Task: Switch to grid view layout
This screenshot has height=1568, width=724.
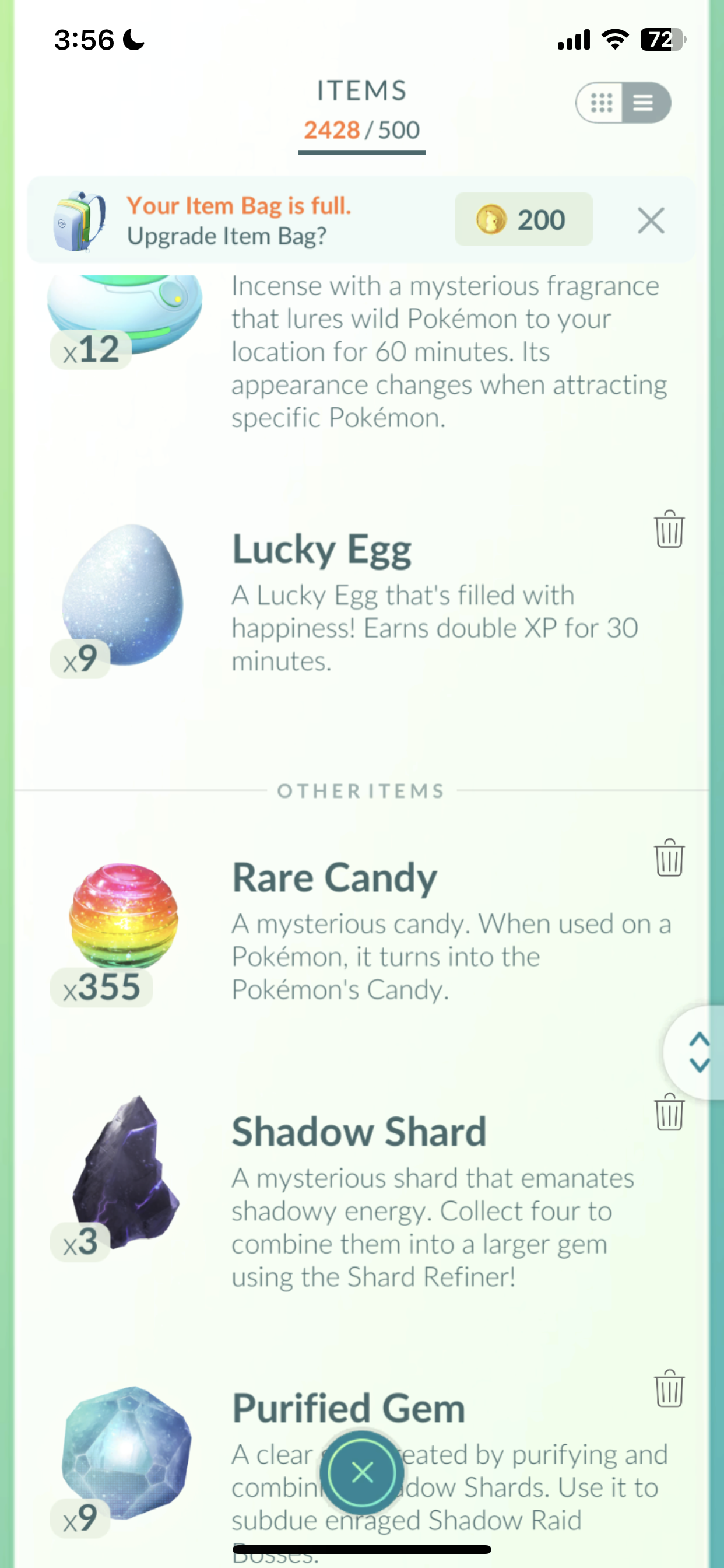Action: click(x=601, y=103)
